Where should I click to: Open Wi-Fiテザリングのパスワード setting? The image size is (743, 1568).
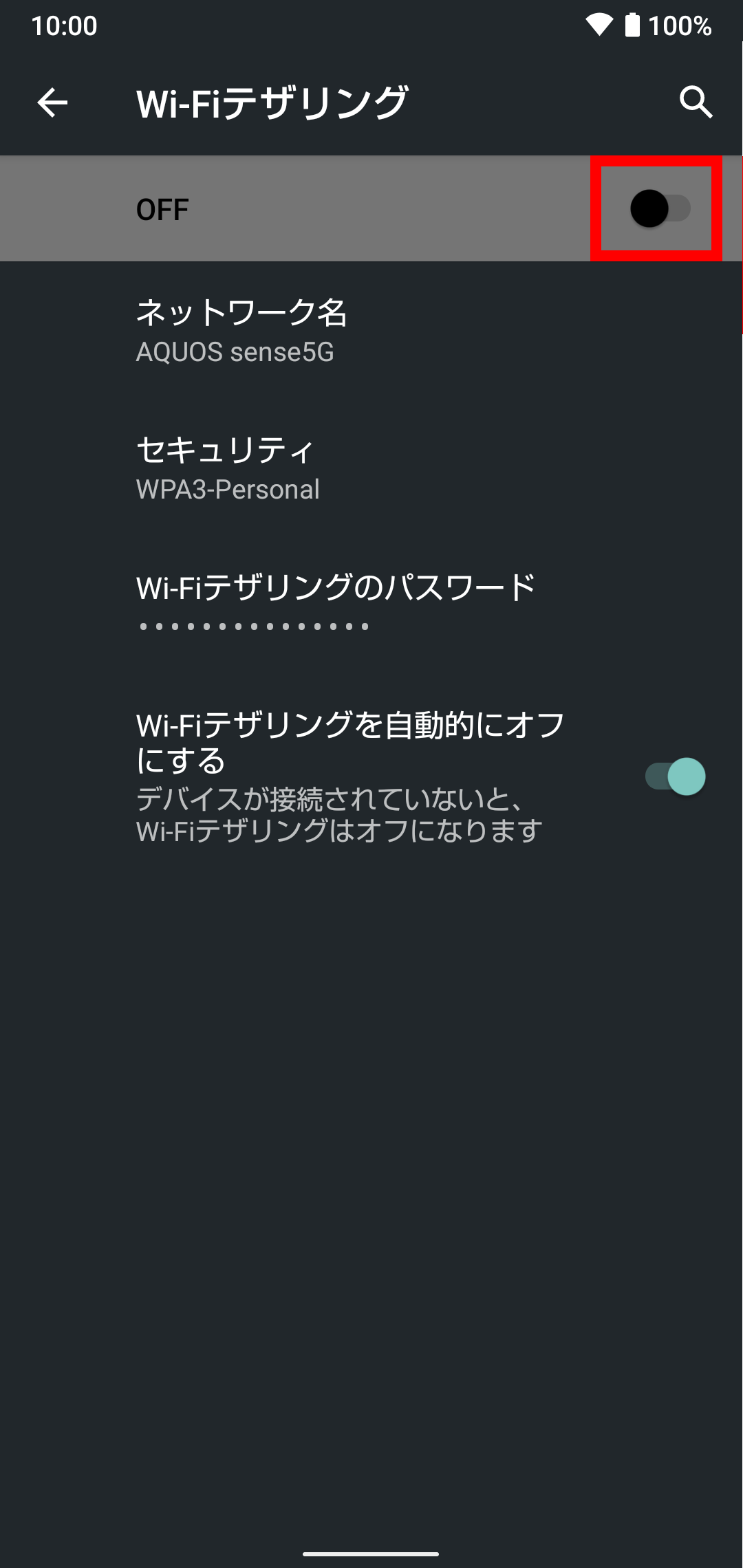tap(371, 605)
